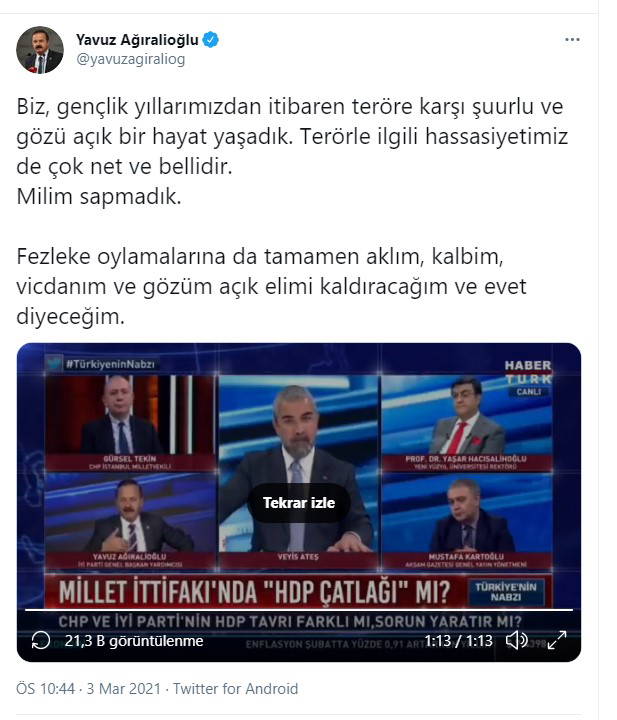Tap Tekrar izle to replay the video
The image size is (617, 720).
point(299,503)
